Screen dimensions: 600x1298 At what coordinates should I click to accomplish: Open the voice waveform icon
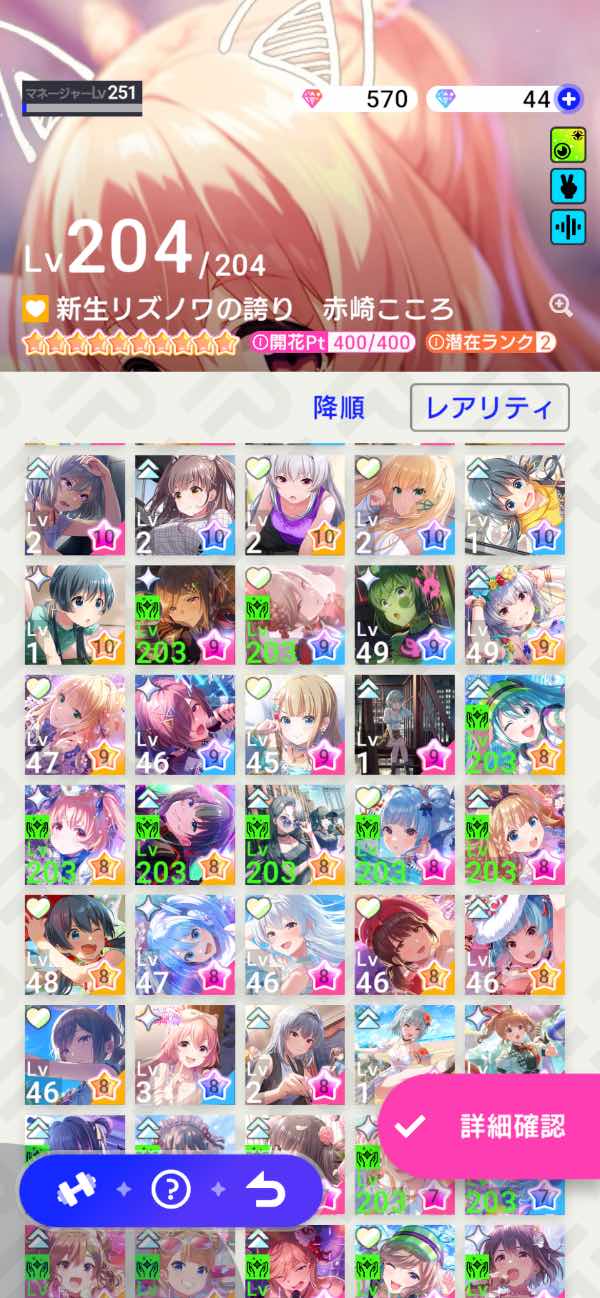pos(568,227)
